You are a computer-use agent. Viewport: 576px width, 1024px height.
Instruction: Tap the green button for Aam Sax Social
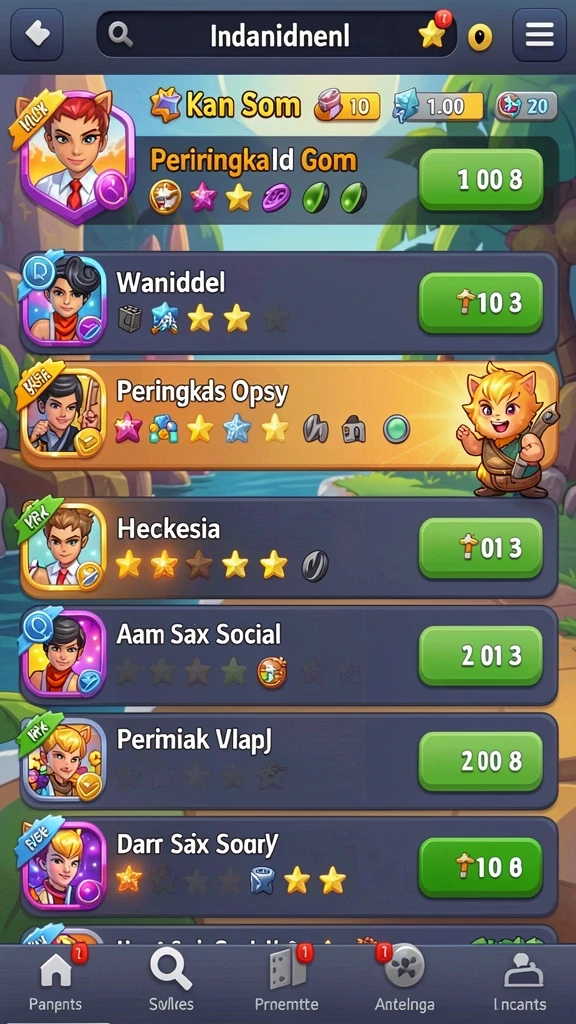(481, 656)
